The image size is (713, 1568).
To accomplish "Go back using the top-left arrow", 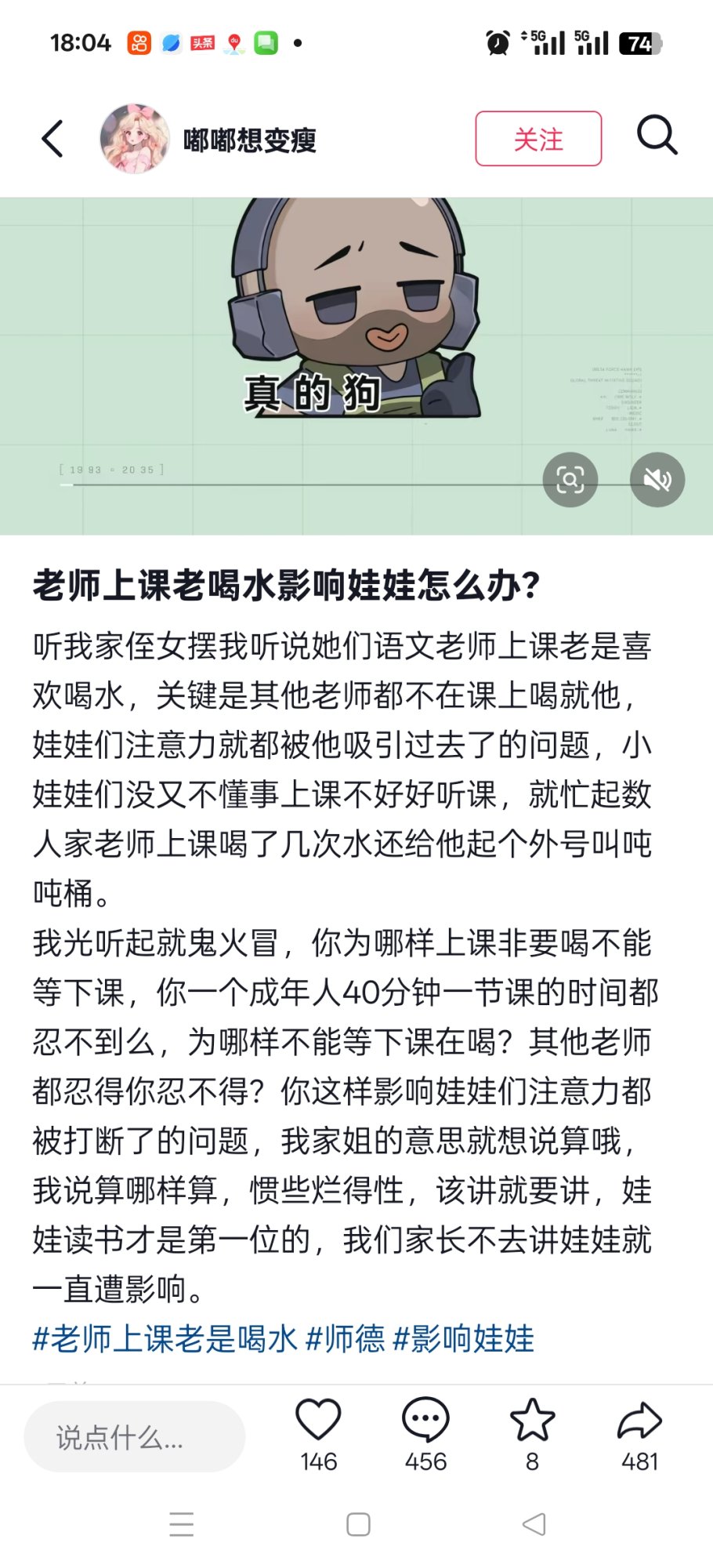I will (x=52, y=140).
